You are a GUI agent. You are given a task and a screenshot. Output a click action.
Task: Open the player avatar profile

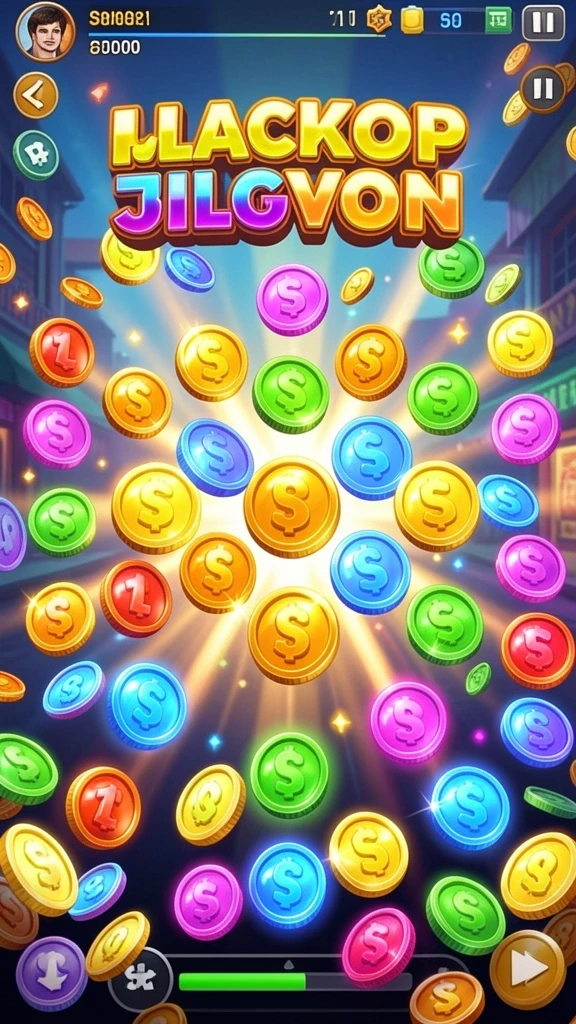[45, 31]
